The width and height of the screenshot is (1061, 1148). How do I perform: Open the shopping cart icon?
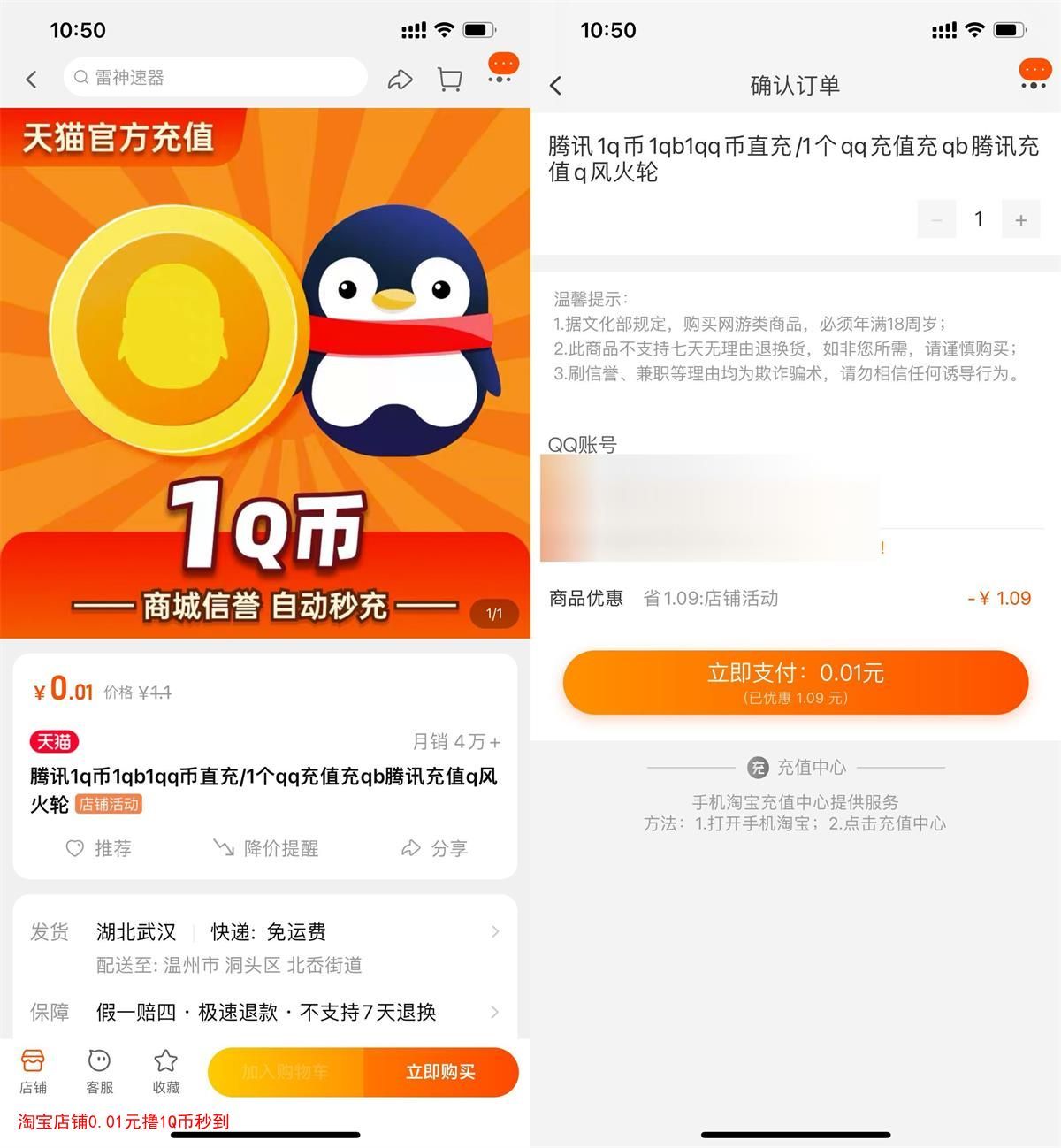[450, 80]
